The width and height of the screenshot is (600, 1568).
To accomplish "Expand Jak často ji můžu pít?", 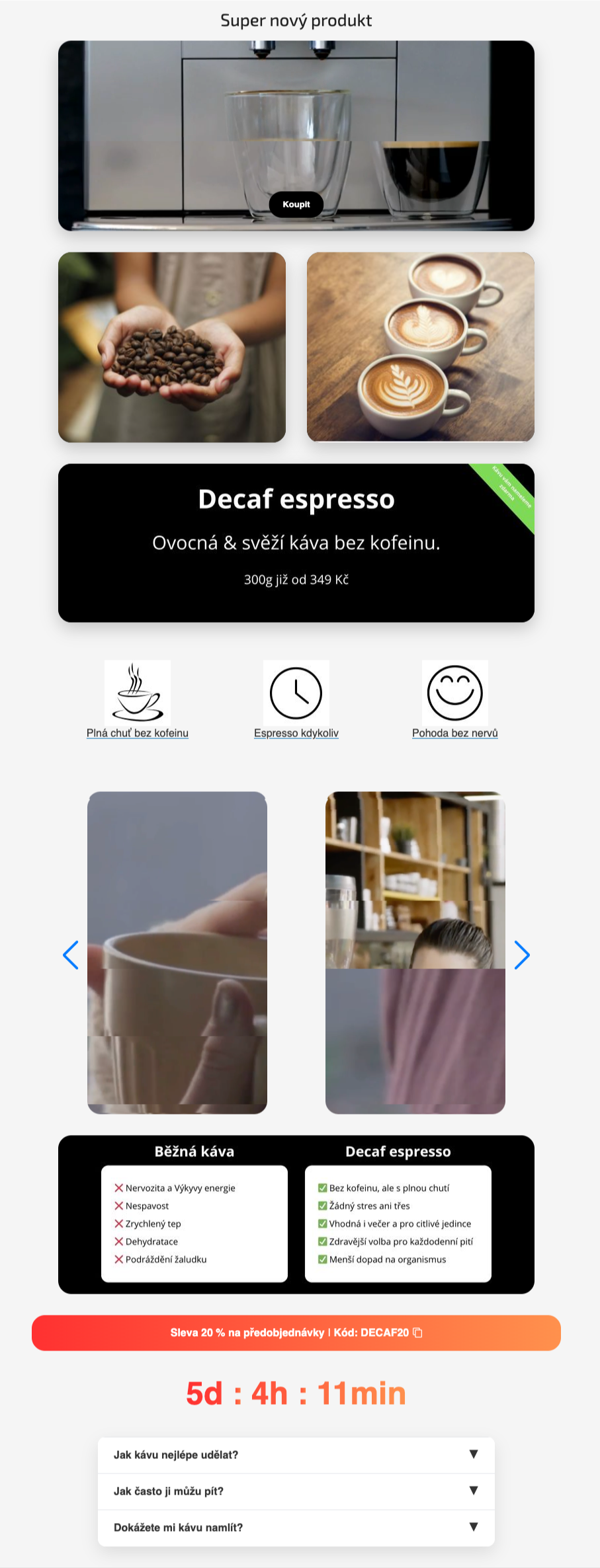I will [296, 1491].
